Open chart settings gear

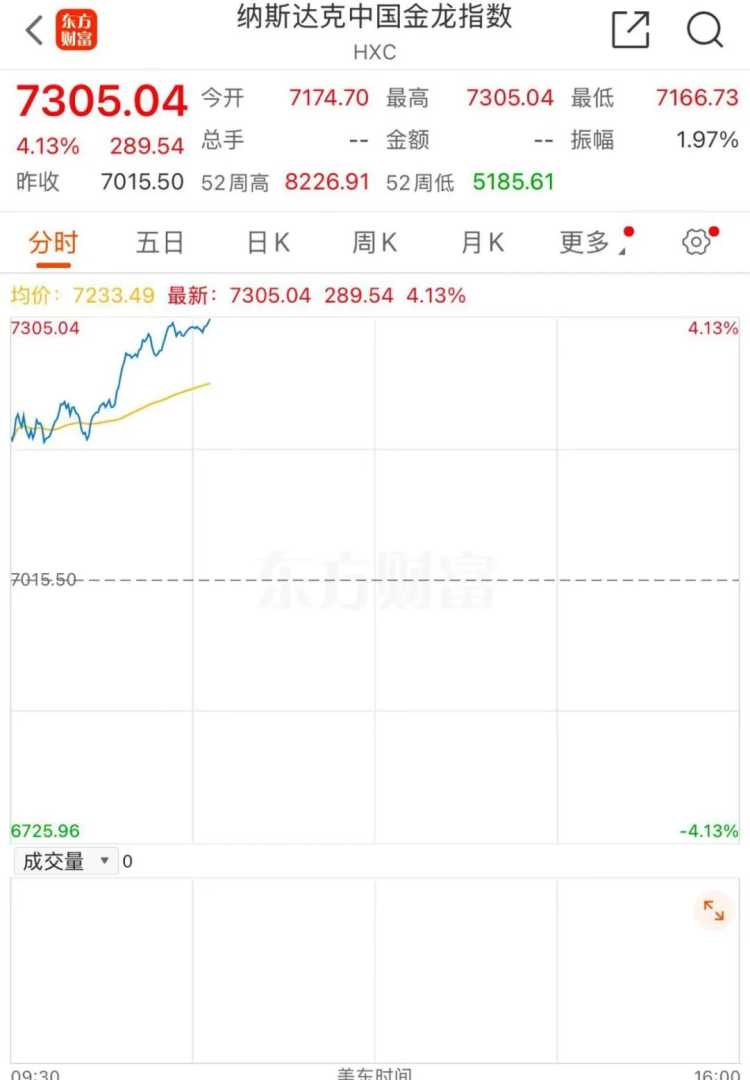tap(696, 242)
